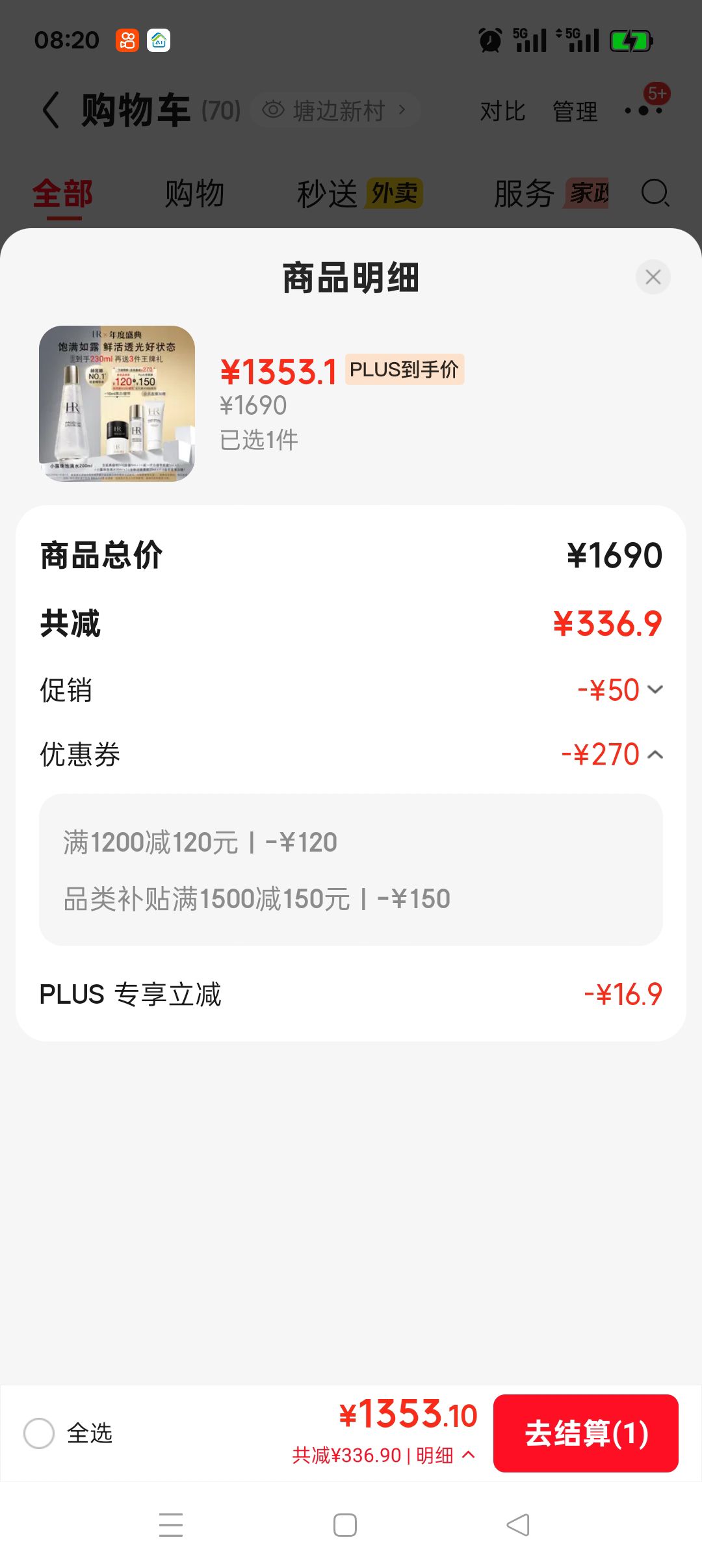Tap the system back button

coord(518,1525)
